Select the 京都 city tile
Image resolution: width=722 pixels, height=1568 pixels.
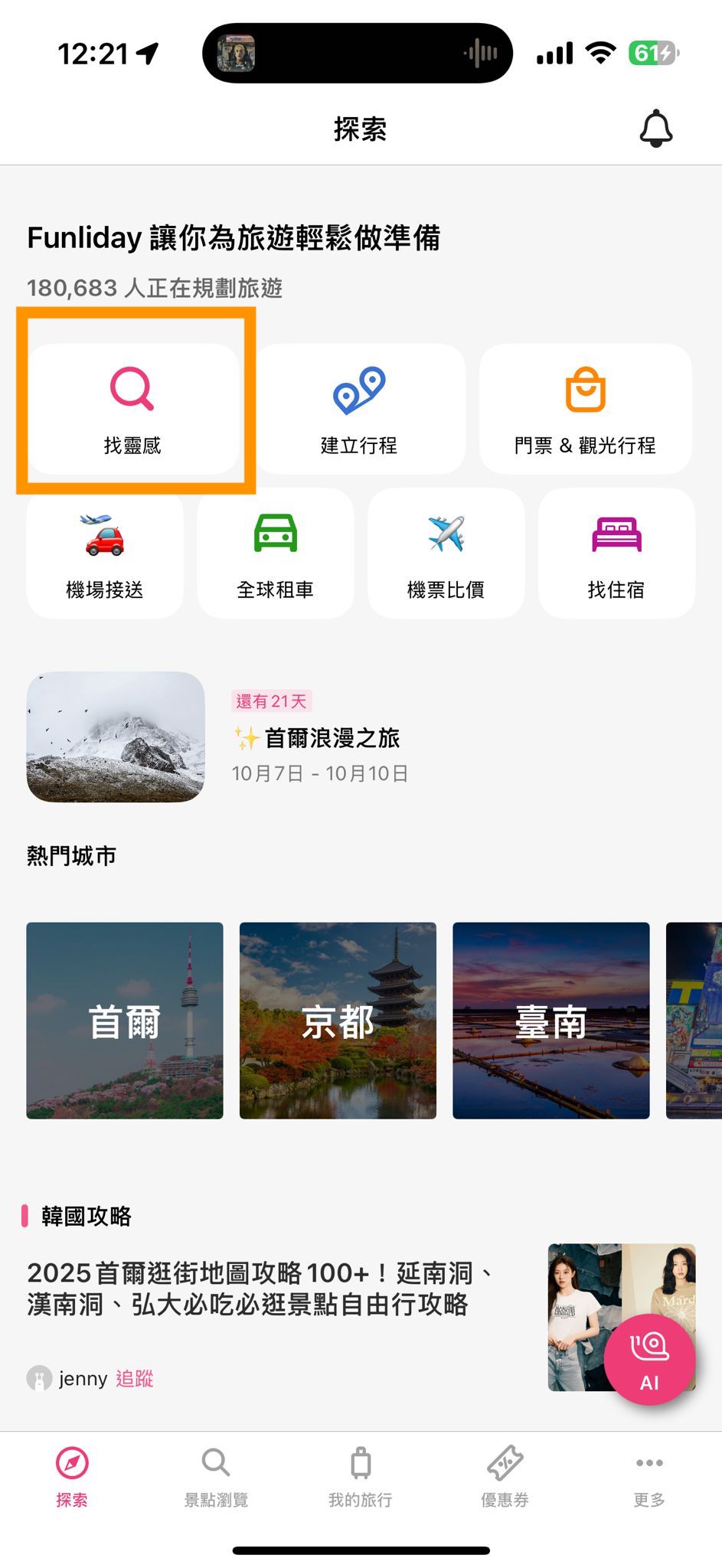[x=338, y=1020]
